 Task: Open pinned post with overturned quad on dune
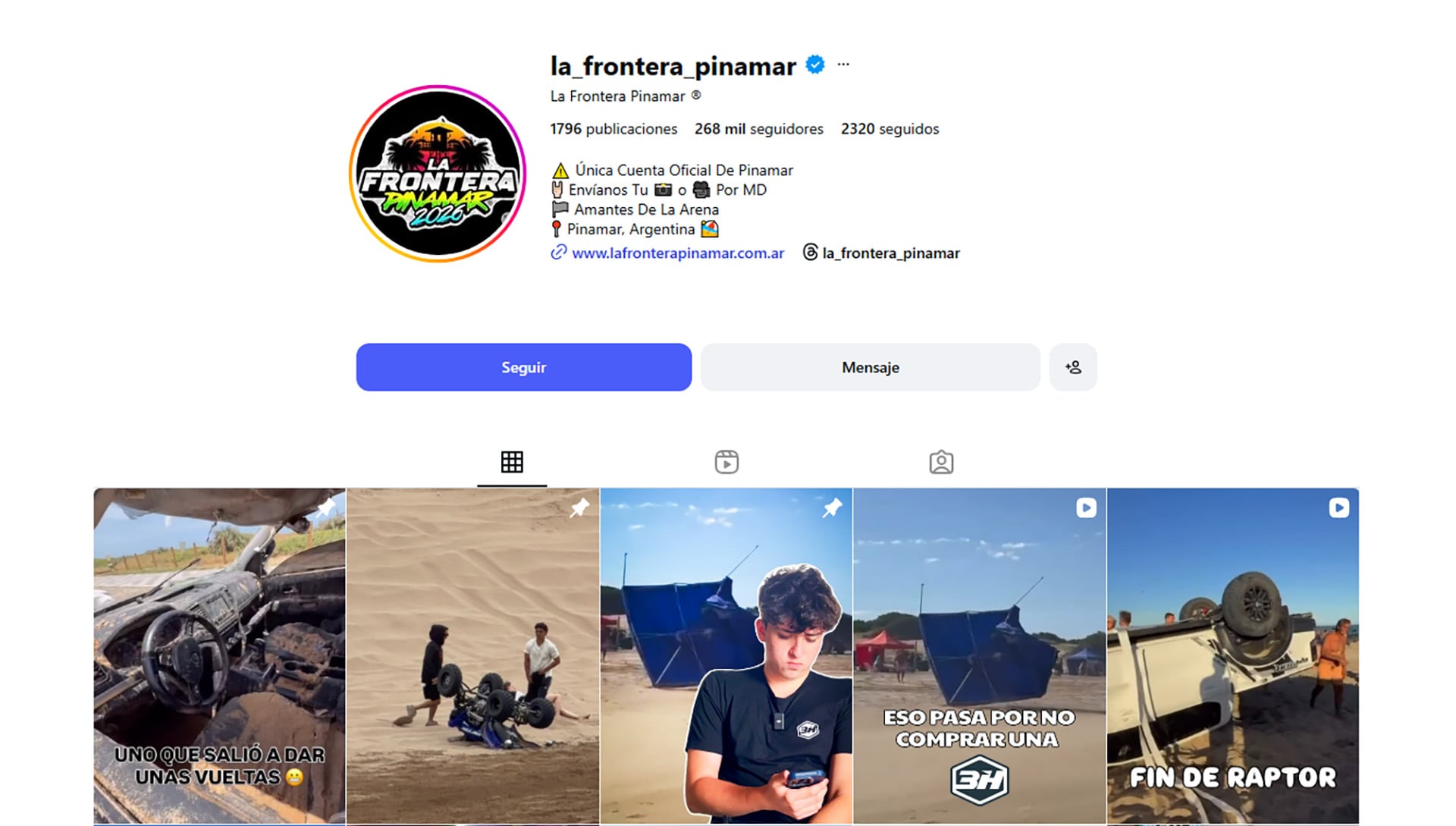pyautogui.click(x=472, y=655)
